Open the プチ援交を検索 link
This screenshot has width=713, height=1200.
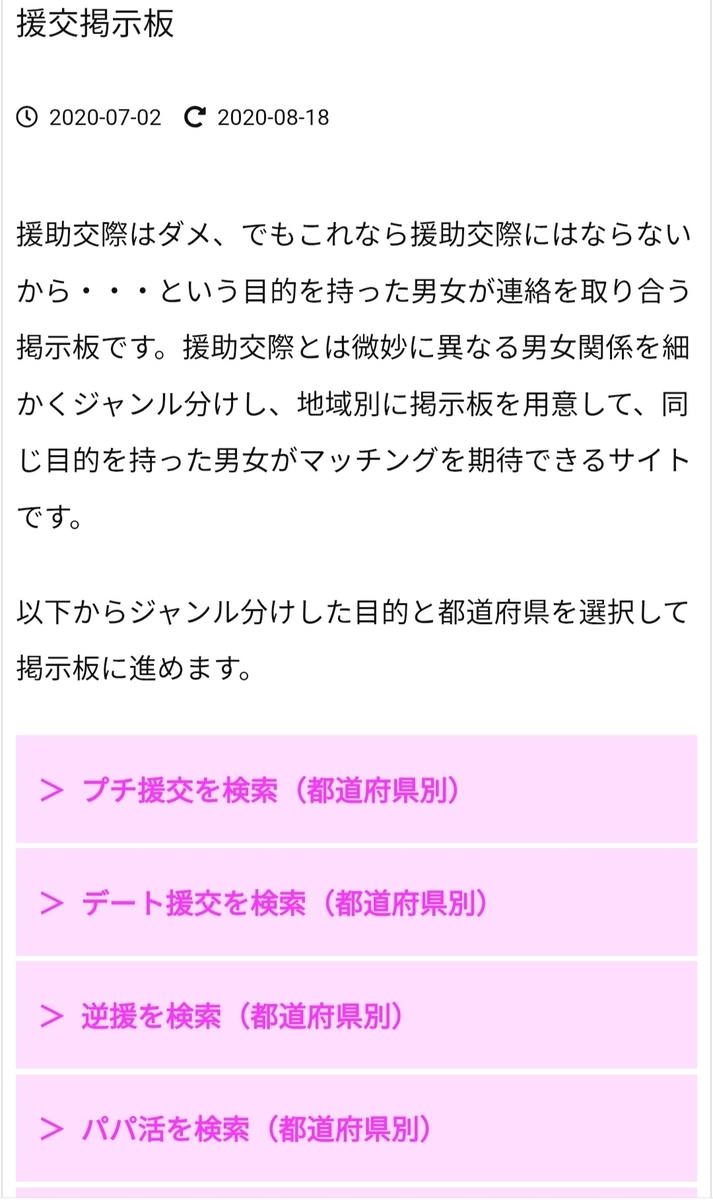coord(356,790)
